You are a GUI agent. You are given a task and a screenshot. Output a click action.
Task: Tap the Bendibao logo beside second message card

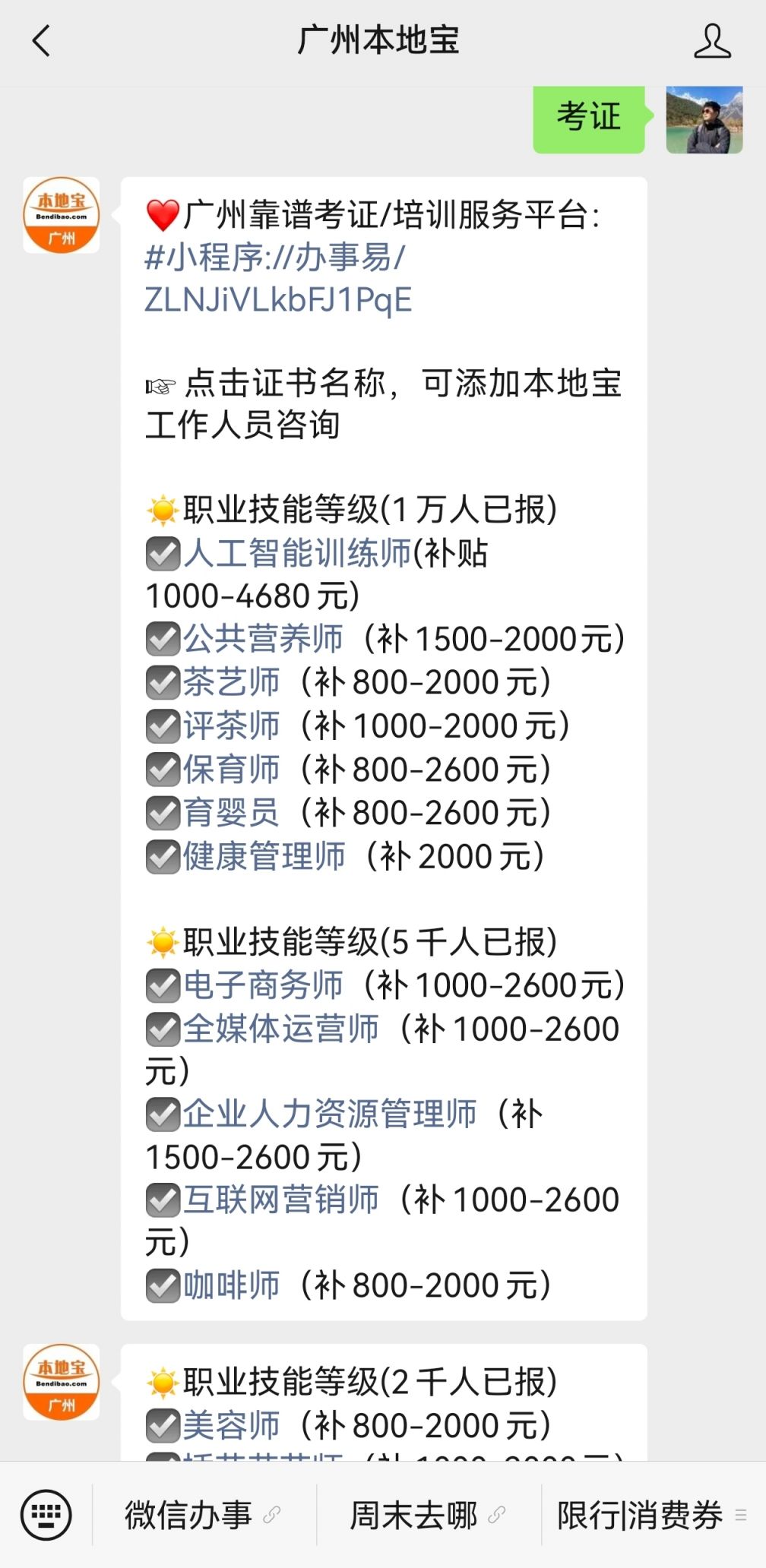(x=61, y=1381)
